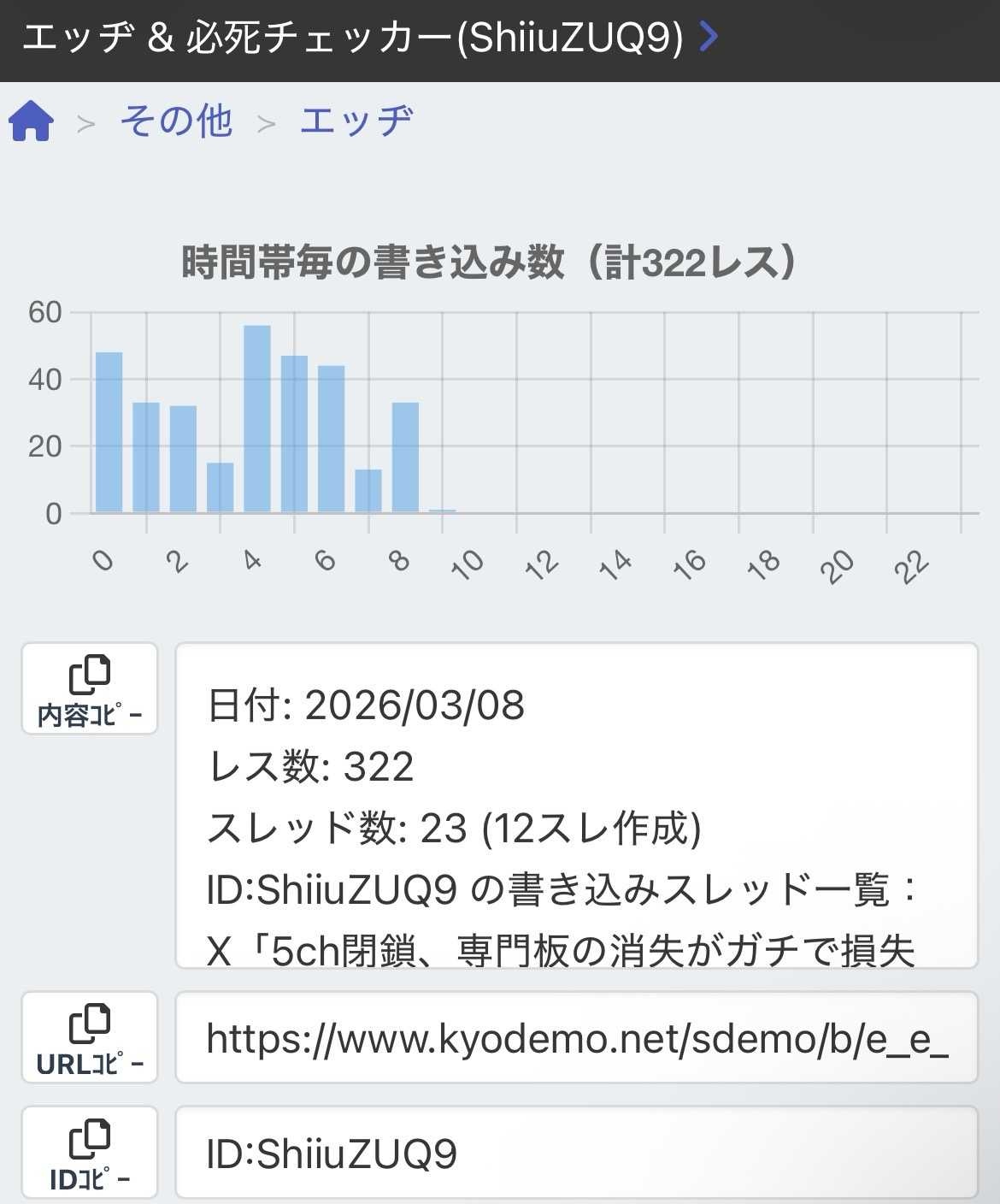This screenshot has width=1000, height=1204.
Task: Open the エッヂ breadcrumb link
Action: point(356,121)
